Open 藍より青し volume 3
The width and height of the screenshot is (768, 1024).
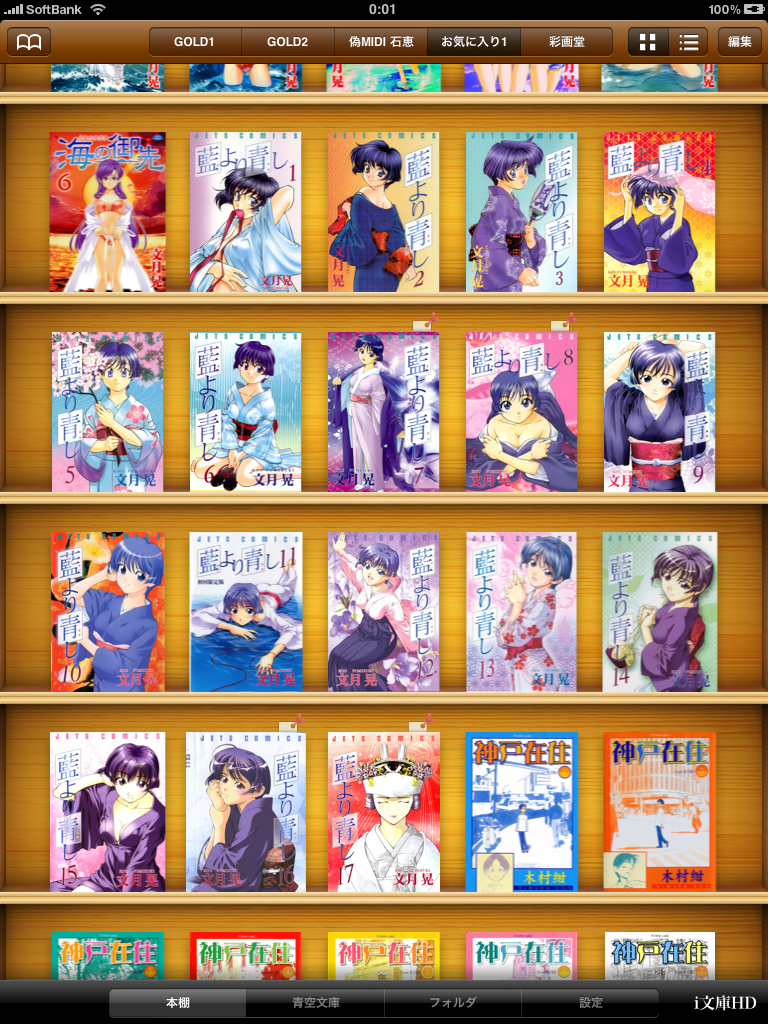(521, 212)
